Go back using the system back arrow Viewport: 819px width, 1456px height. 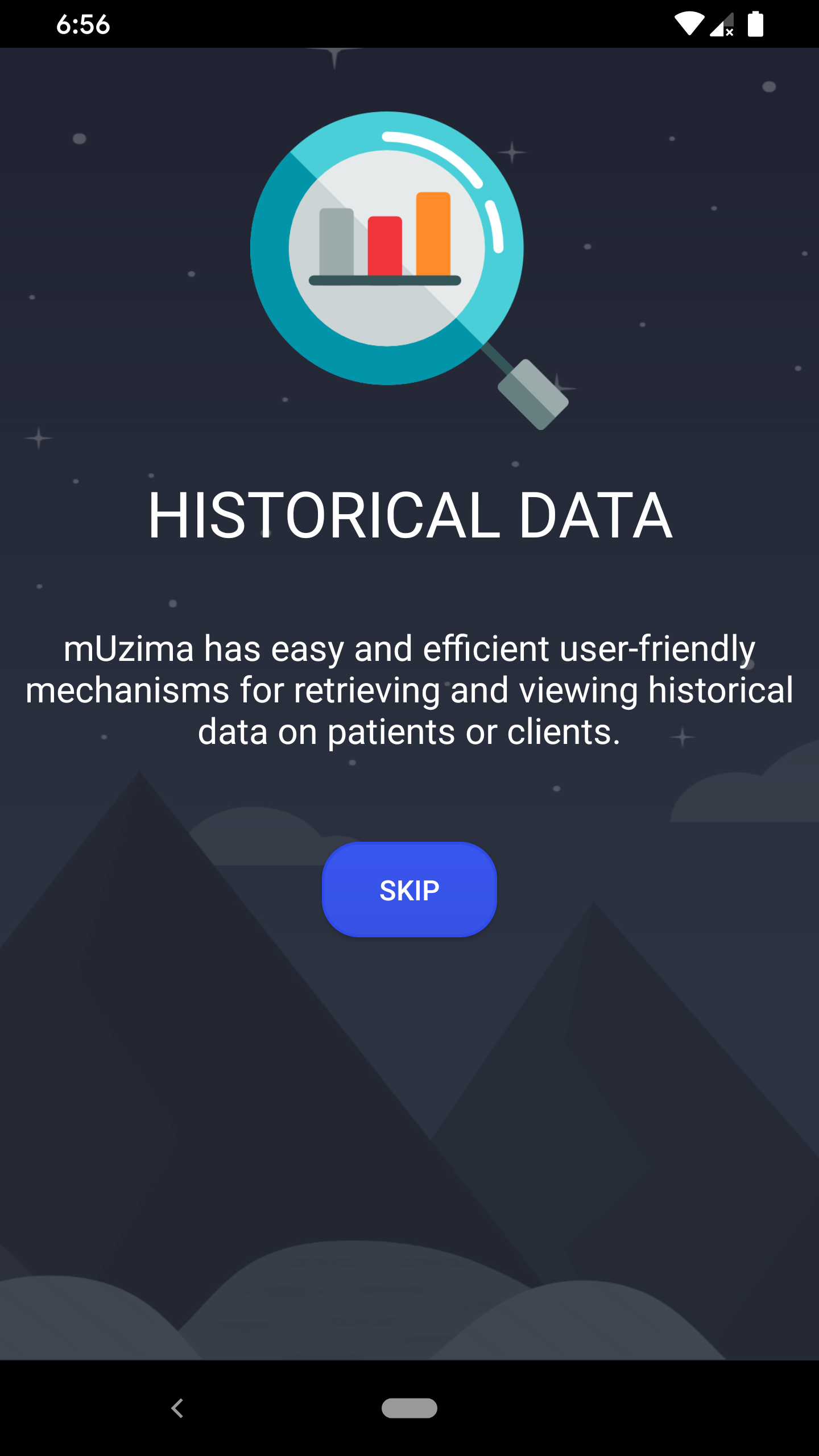point(177,1408)
